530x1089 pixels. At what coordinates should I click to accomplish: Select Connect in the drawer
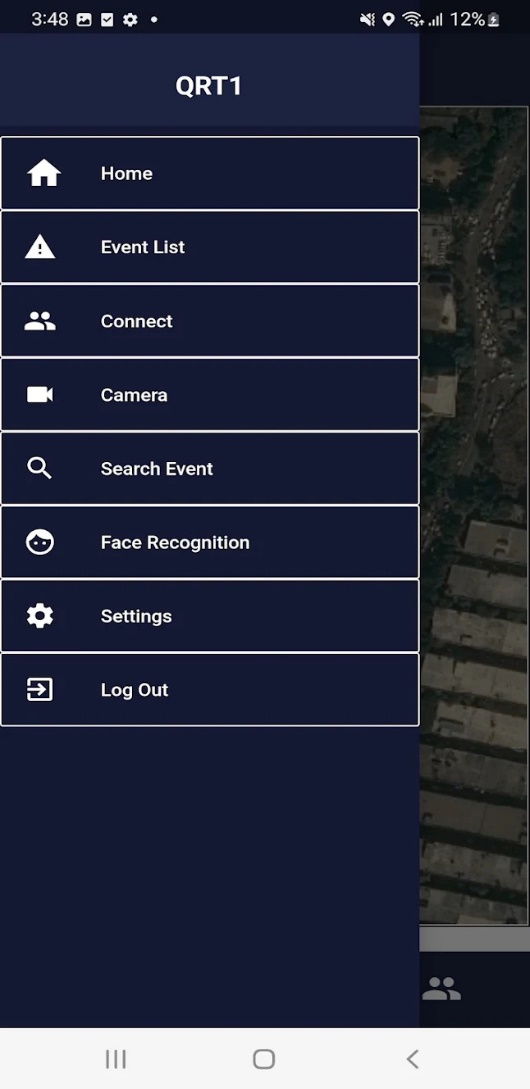coord(210,321)
